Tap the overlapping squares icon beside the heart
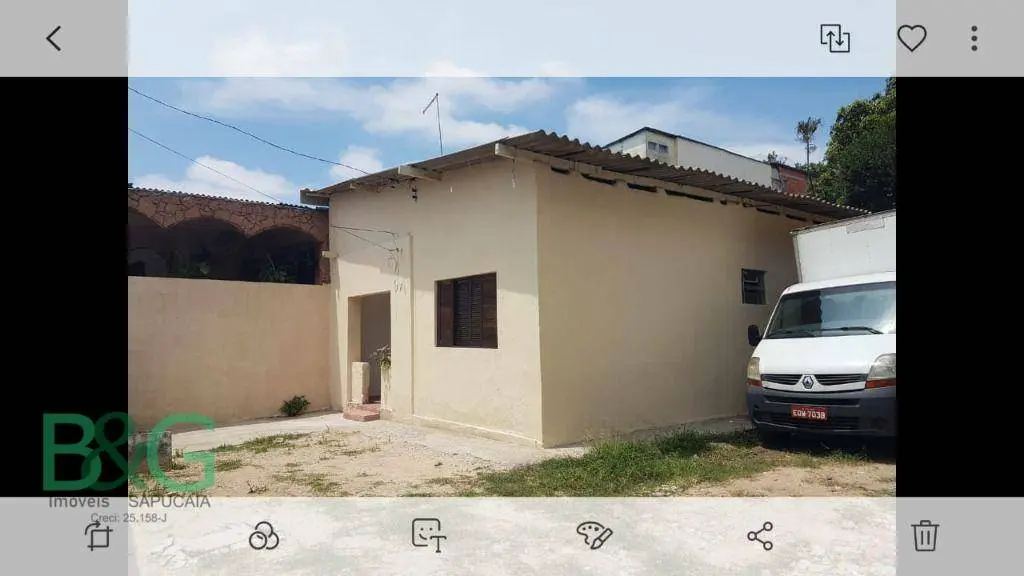The image size is (1024, 576). pos(835,39)
